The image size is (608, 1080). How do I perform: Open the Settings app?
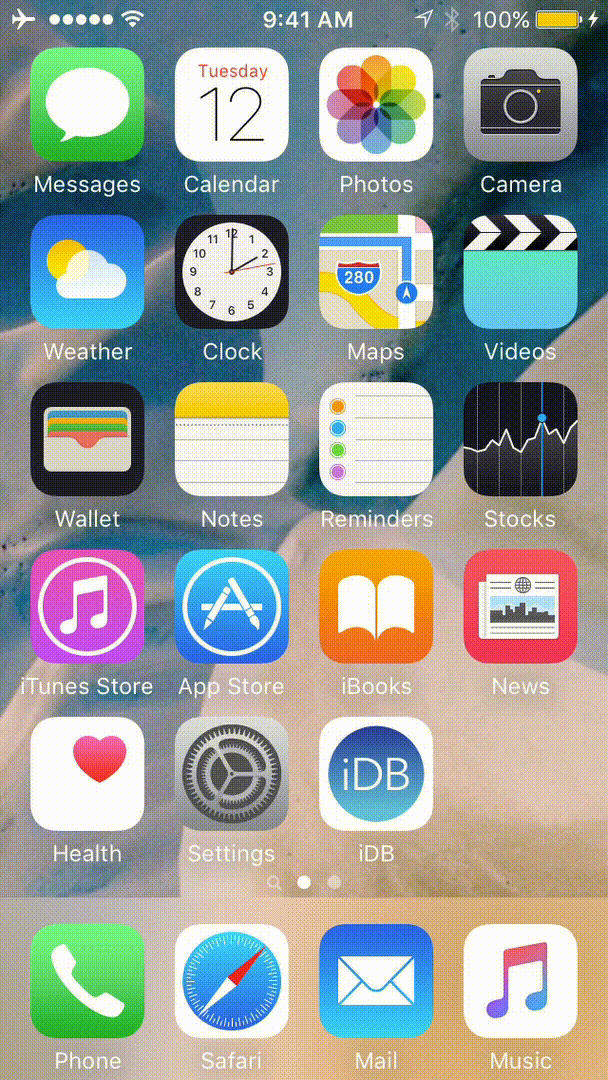[x=232, y=774]
